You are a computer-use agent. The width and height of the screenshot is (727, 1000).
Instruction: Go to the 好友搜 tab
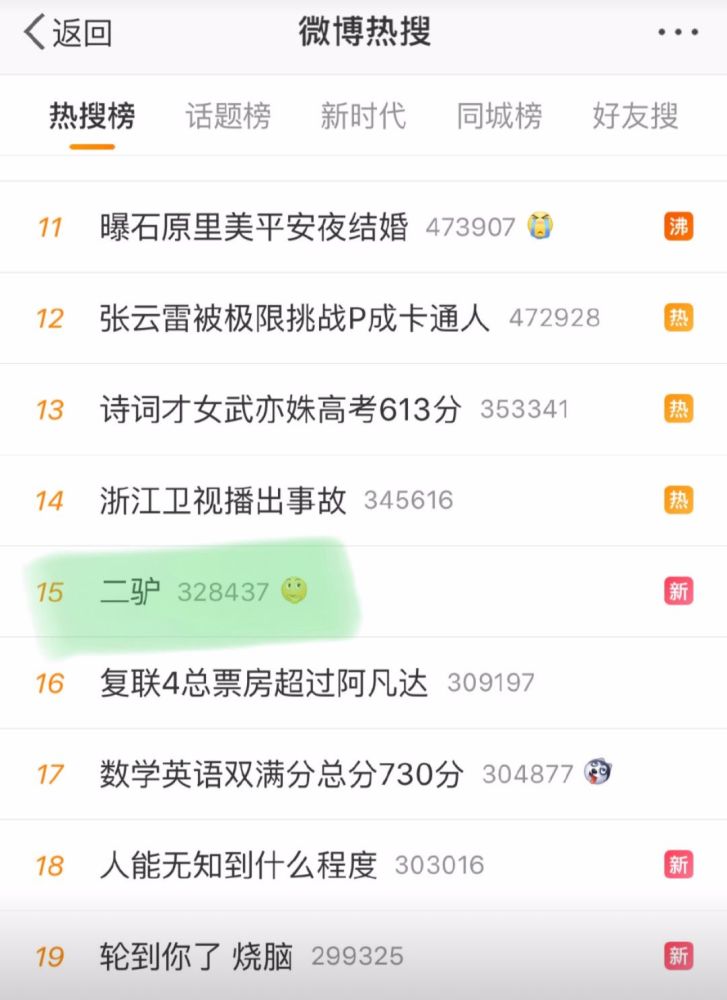click(x=635, y=116)
